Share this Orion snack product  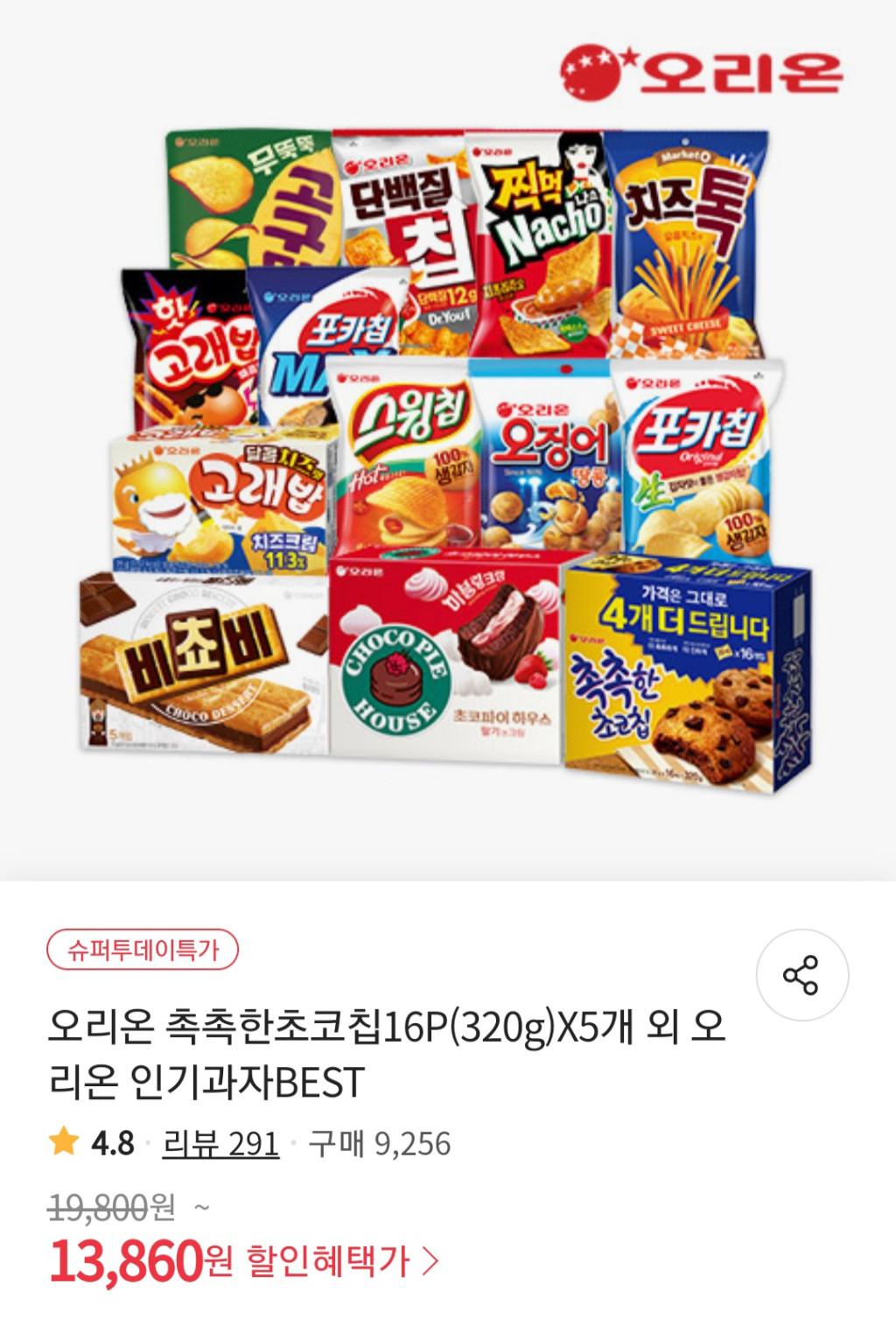801,975
